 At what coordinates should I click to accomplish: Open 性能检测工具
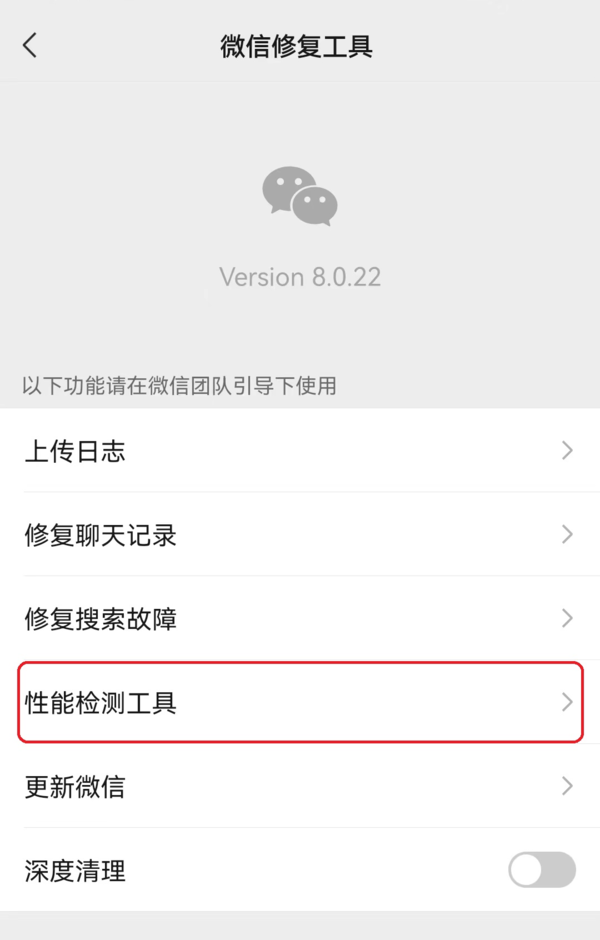300,703
